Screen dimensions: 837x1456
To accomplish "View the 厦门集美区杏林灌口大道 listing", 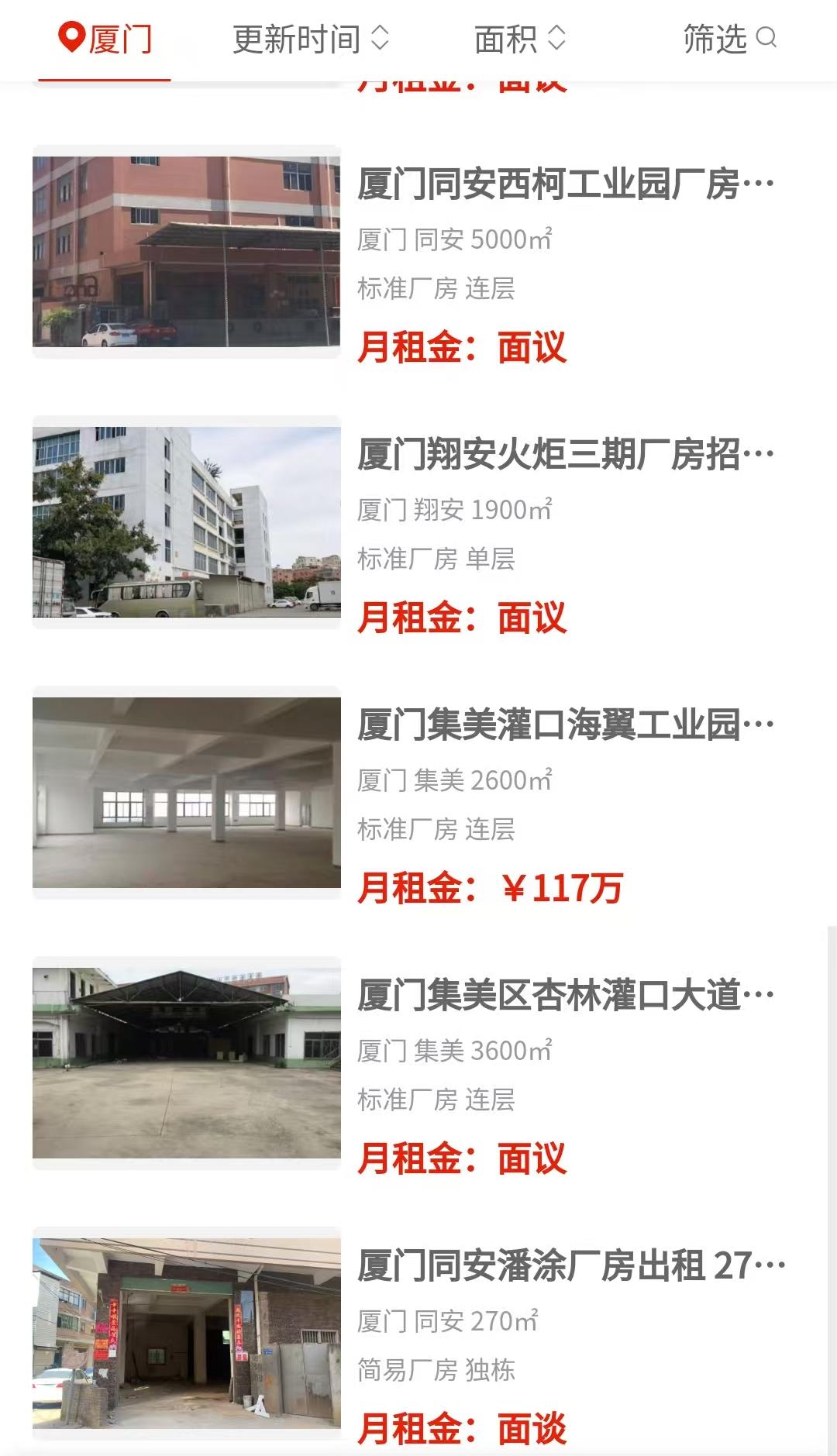I will [x=564, y=996].
